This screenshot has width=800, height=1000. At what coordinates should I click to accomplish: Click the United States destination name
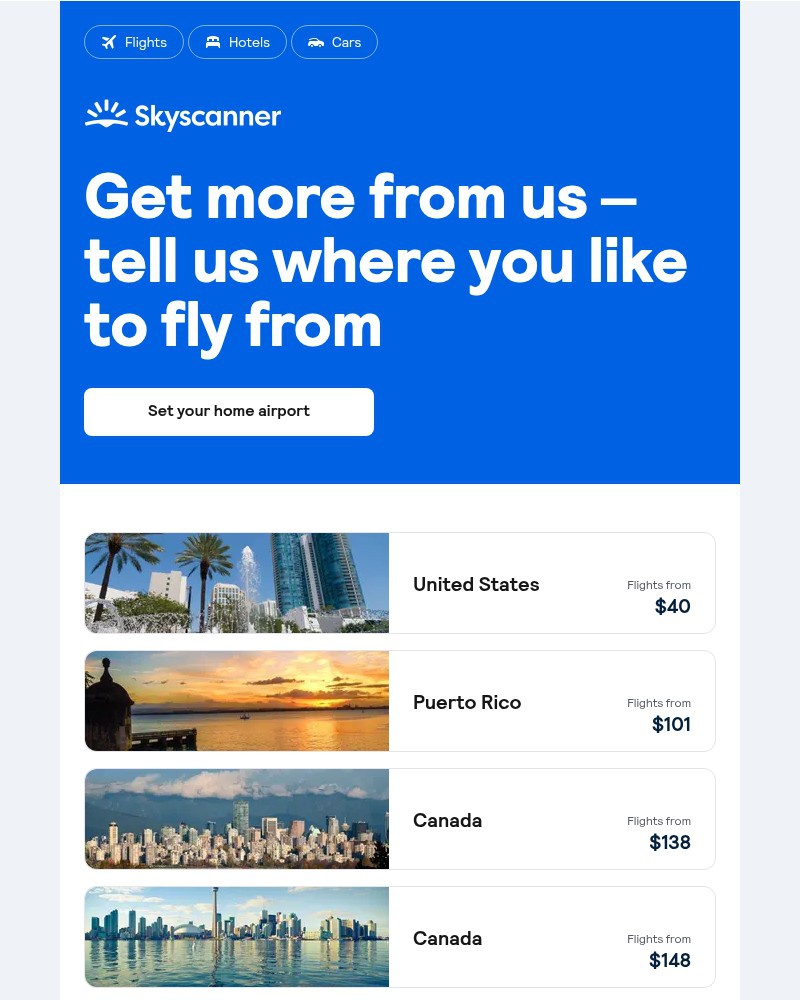coord(476,585)
